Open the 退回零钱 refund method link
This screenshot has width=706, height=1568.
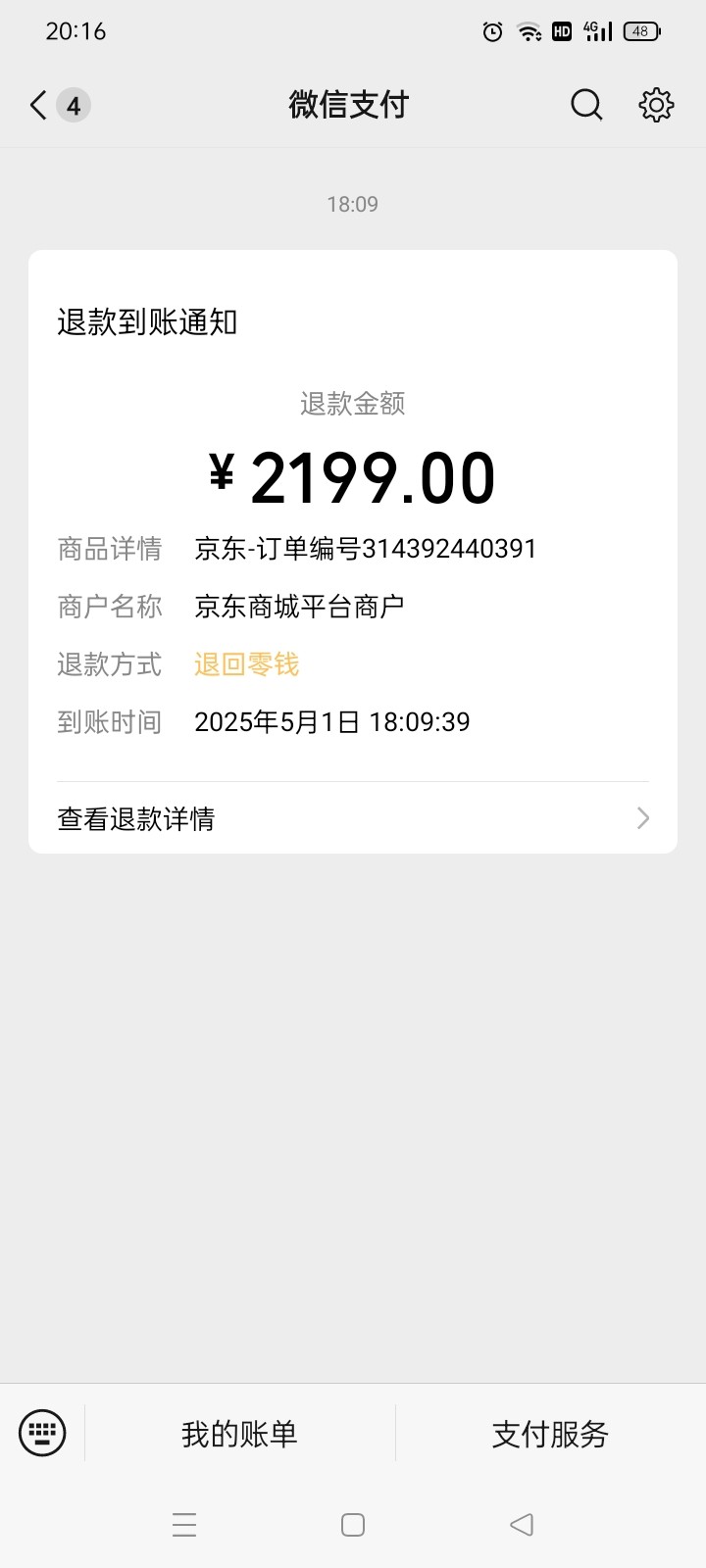[246, 664]
